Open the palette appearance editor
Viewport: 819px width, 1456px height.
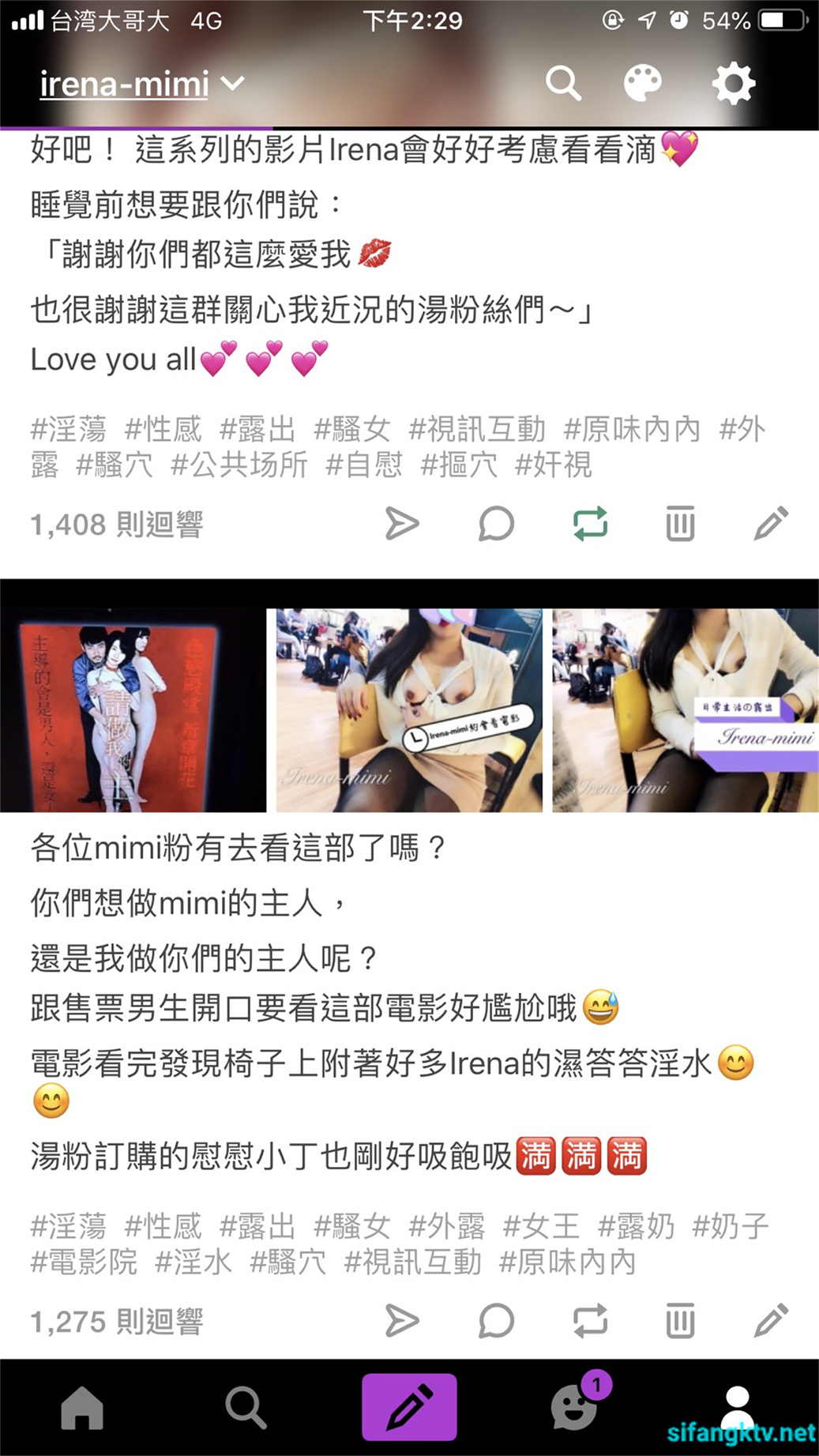(642, 82)
